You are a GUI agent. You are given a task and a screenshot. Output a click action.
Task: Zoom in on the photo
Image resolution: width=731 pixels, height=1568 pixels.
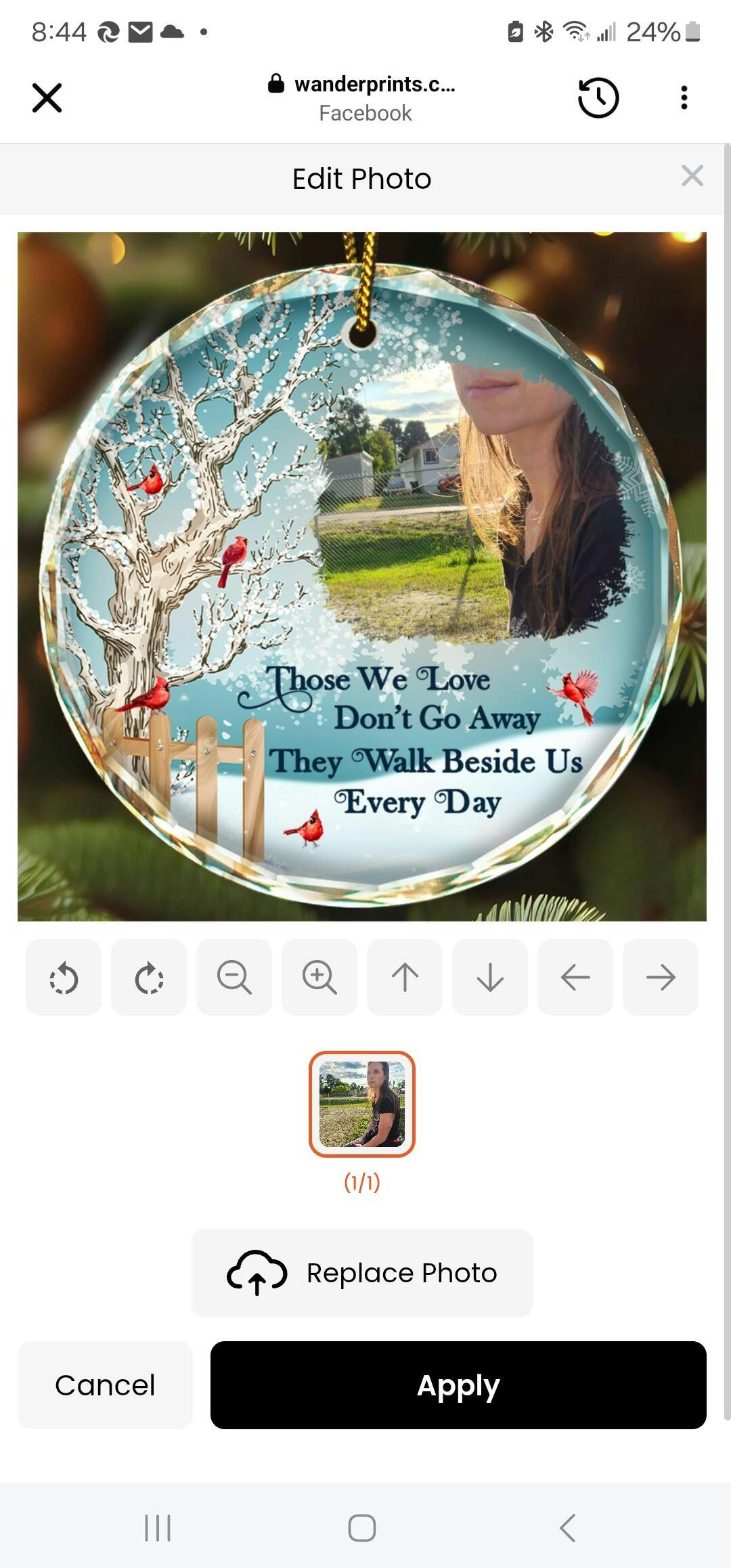(x=319, y=977)
